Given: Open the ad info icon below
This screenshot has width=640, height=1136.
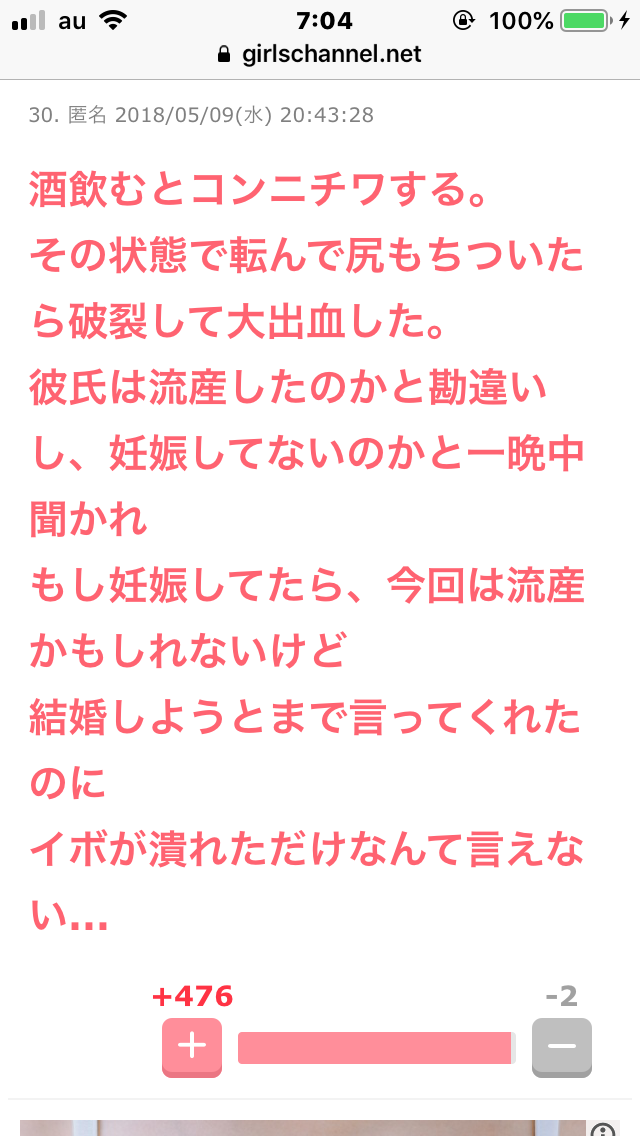Looking at the screenshot, I should click(x=603, y=1129).
